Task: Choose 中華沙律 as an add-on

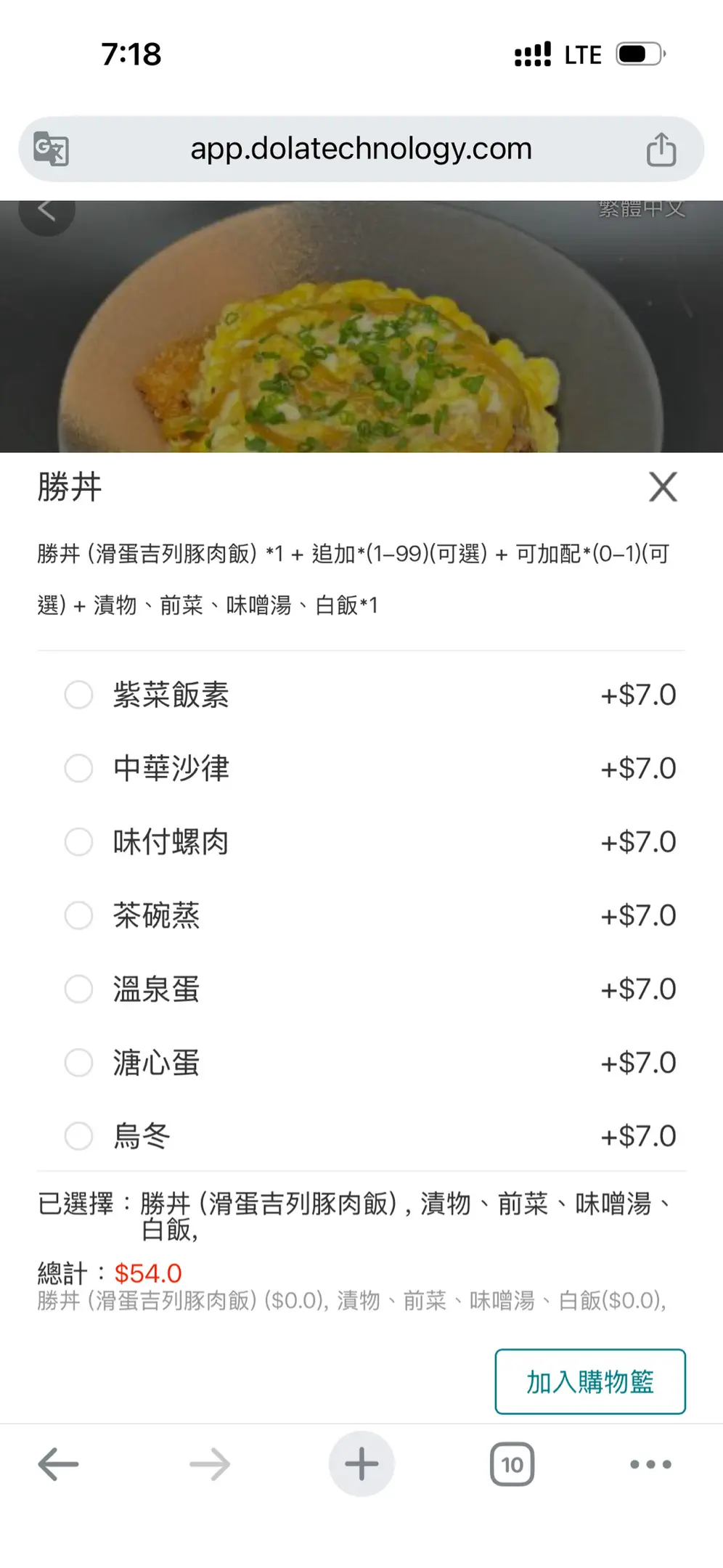Action: tap(78, 768)
